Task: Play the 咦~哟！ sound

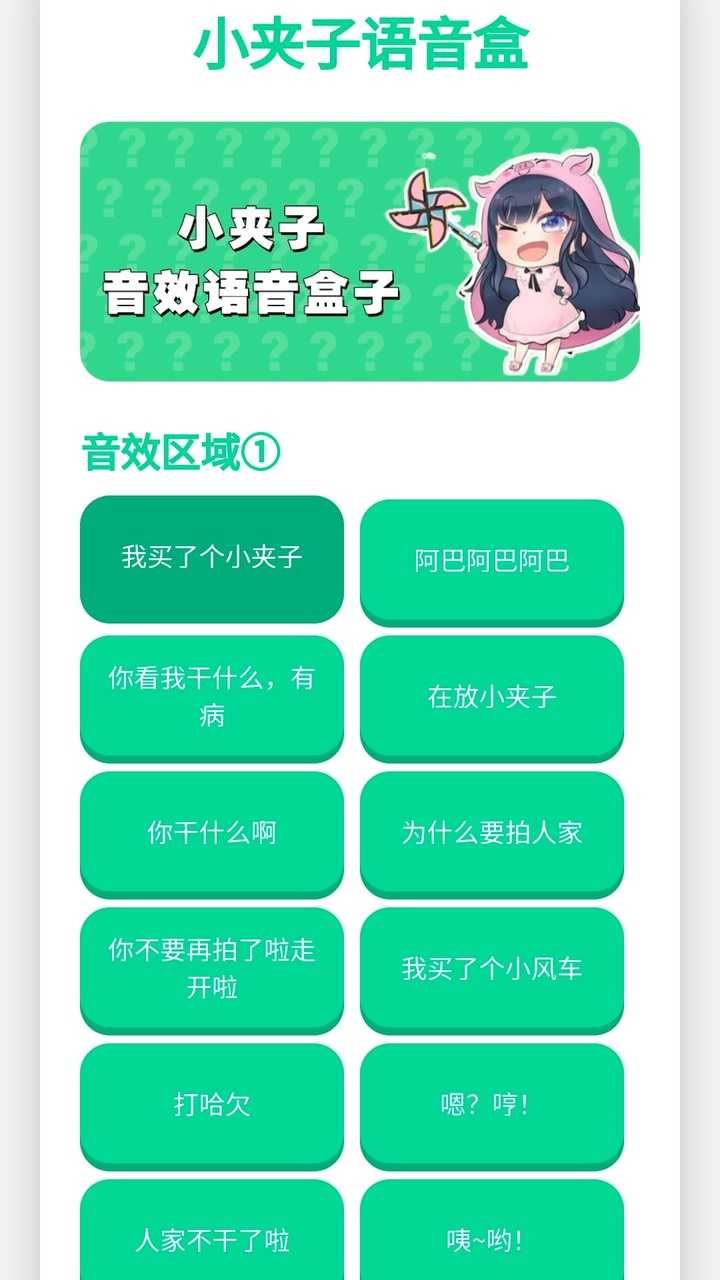Action: pyautogui.click(x=491, y=1238)
